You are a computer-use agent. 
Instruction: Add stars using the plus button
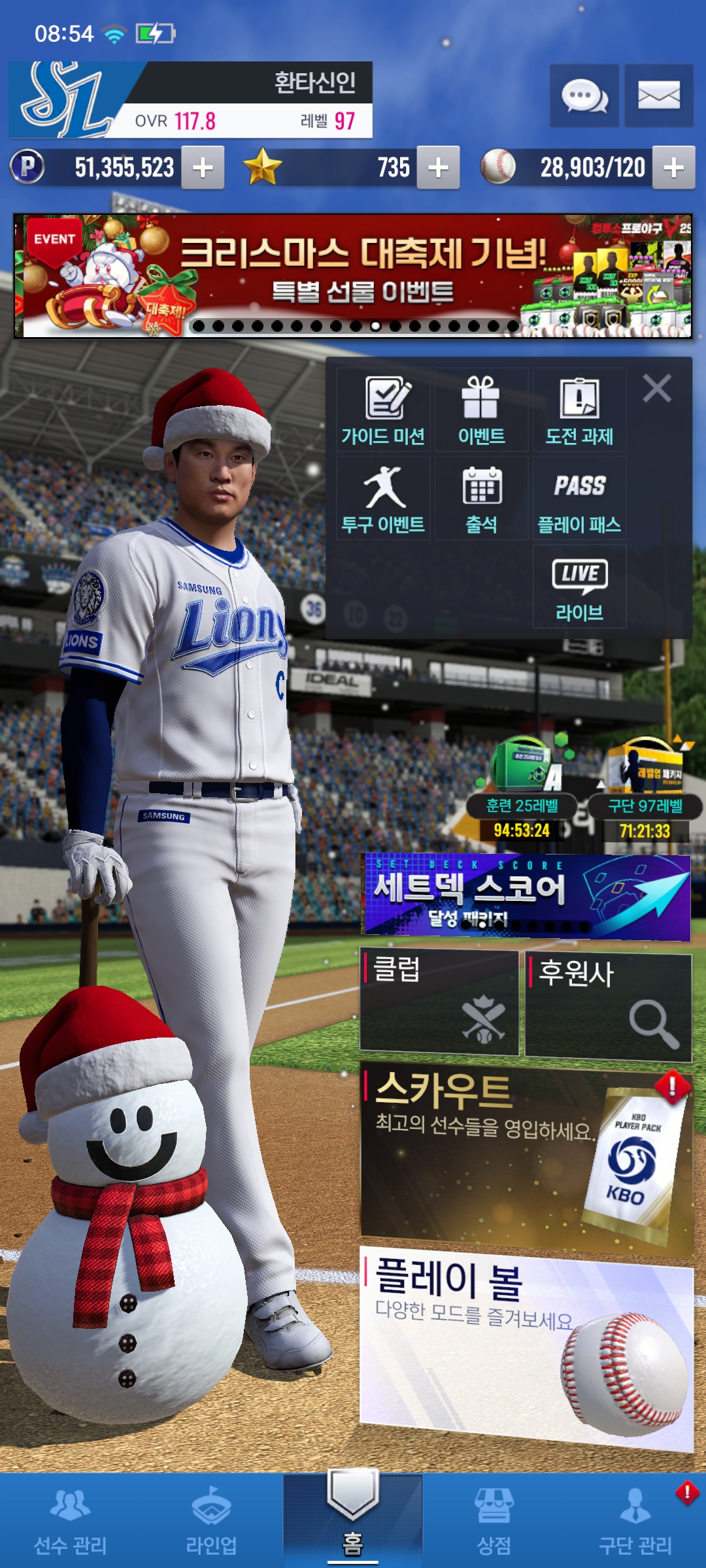click(x=438, y=168)
